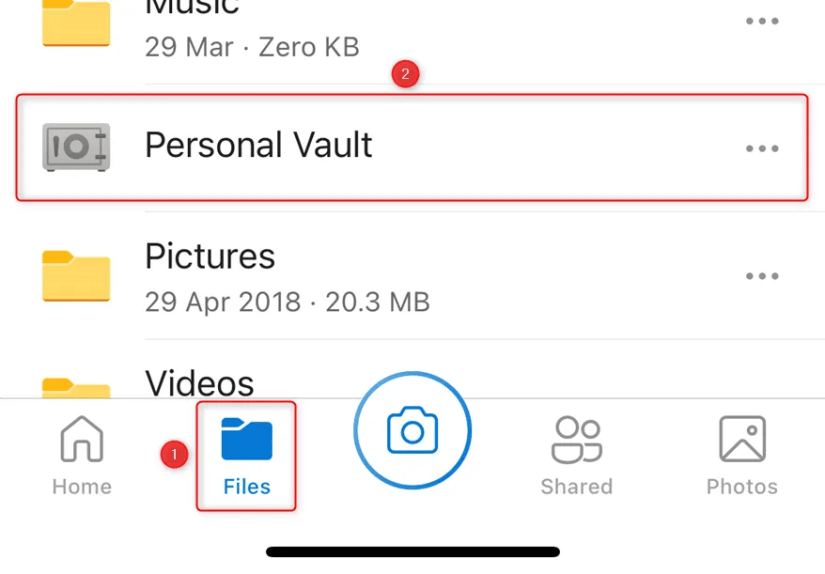Open the Personal Vault folder

pyautogui.click(x=258, y=146)
